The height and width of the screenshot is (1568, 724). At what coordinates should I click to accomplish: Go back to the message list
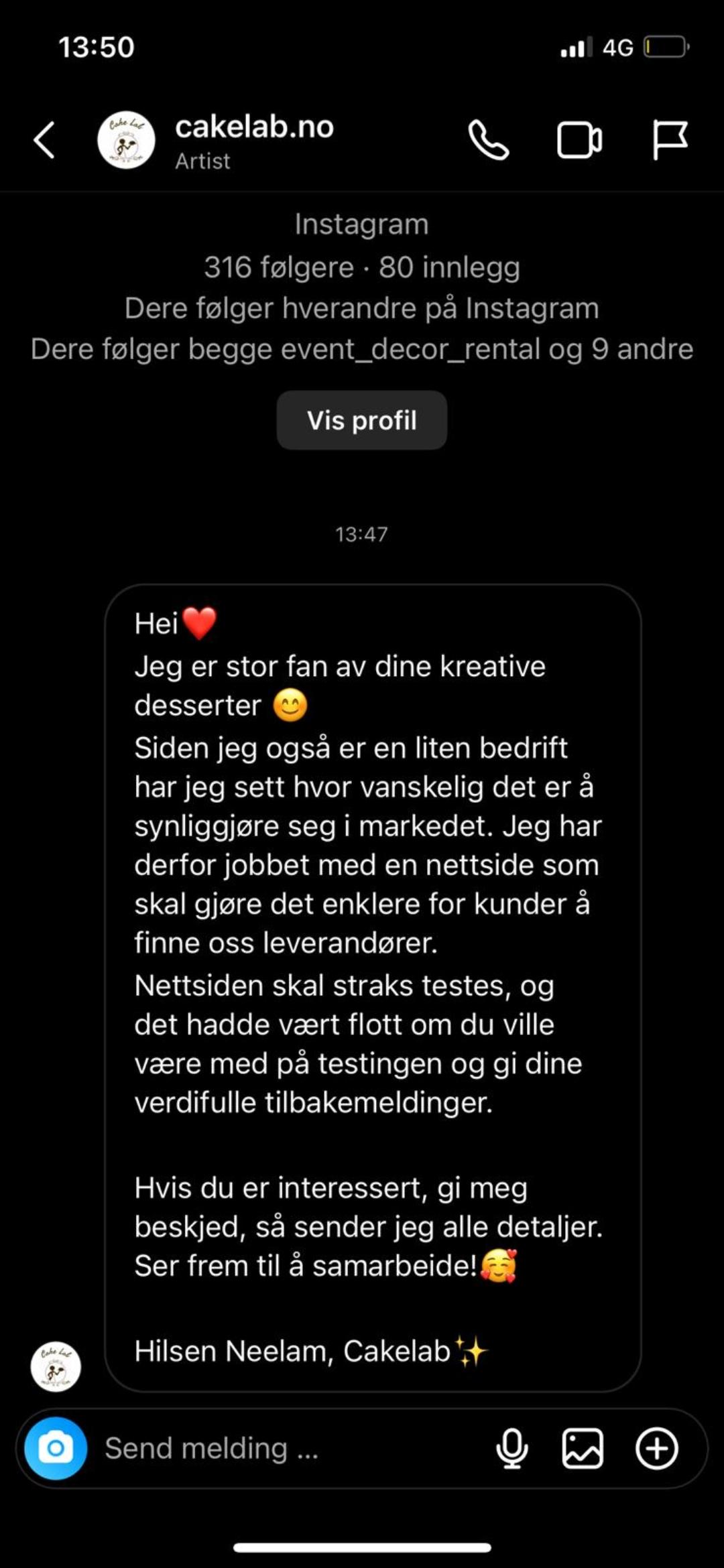(44, 140)
